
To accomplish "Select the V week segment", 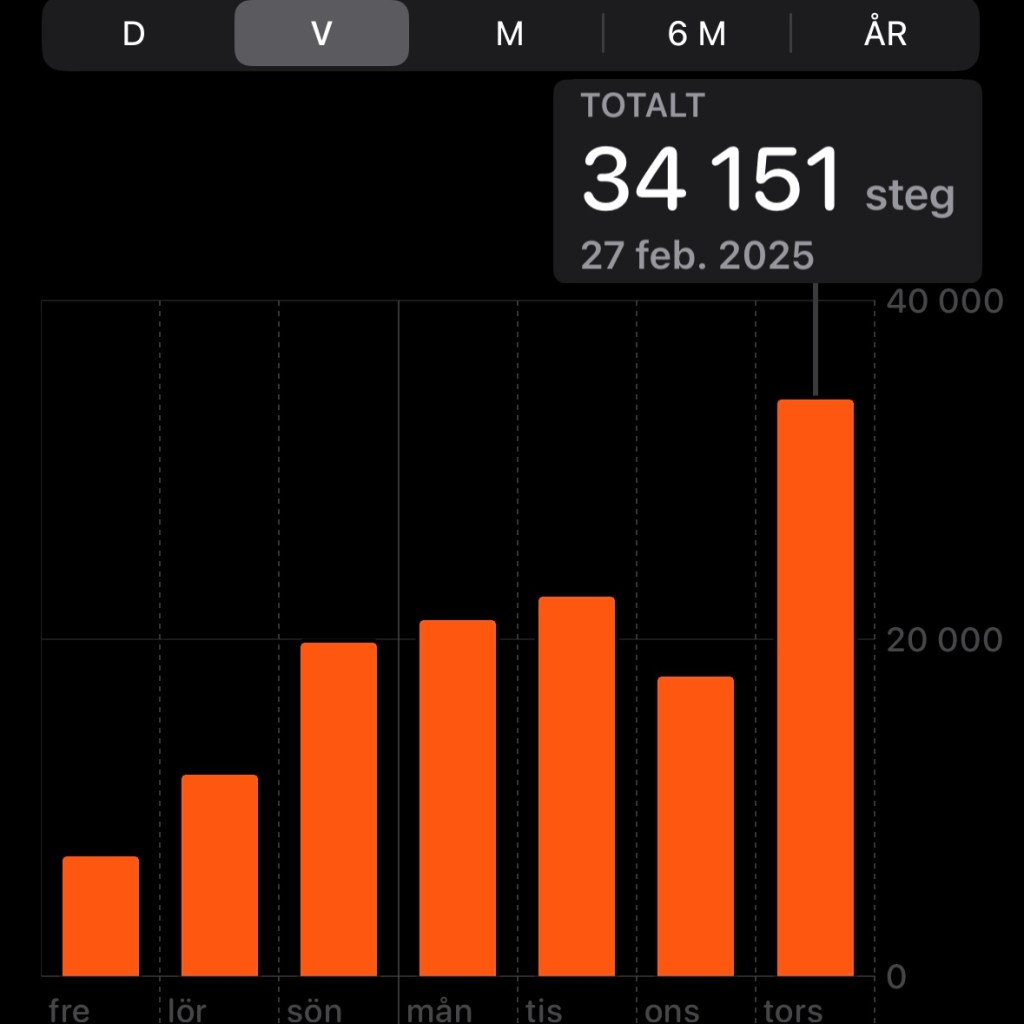I will pos(321,34).
